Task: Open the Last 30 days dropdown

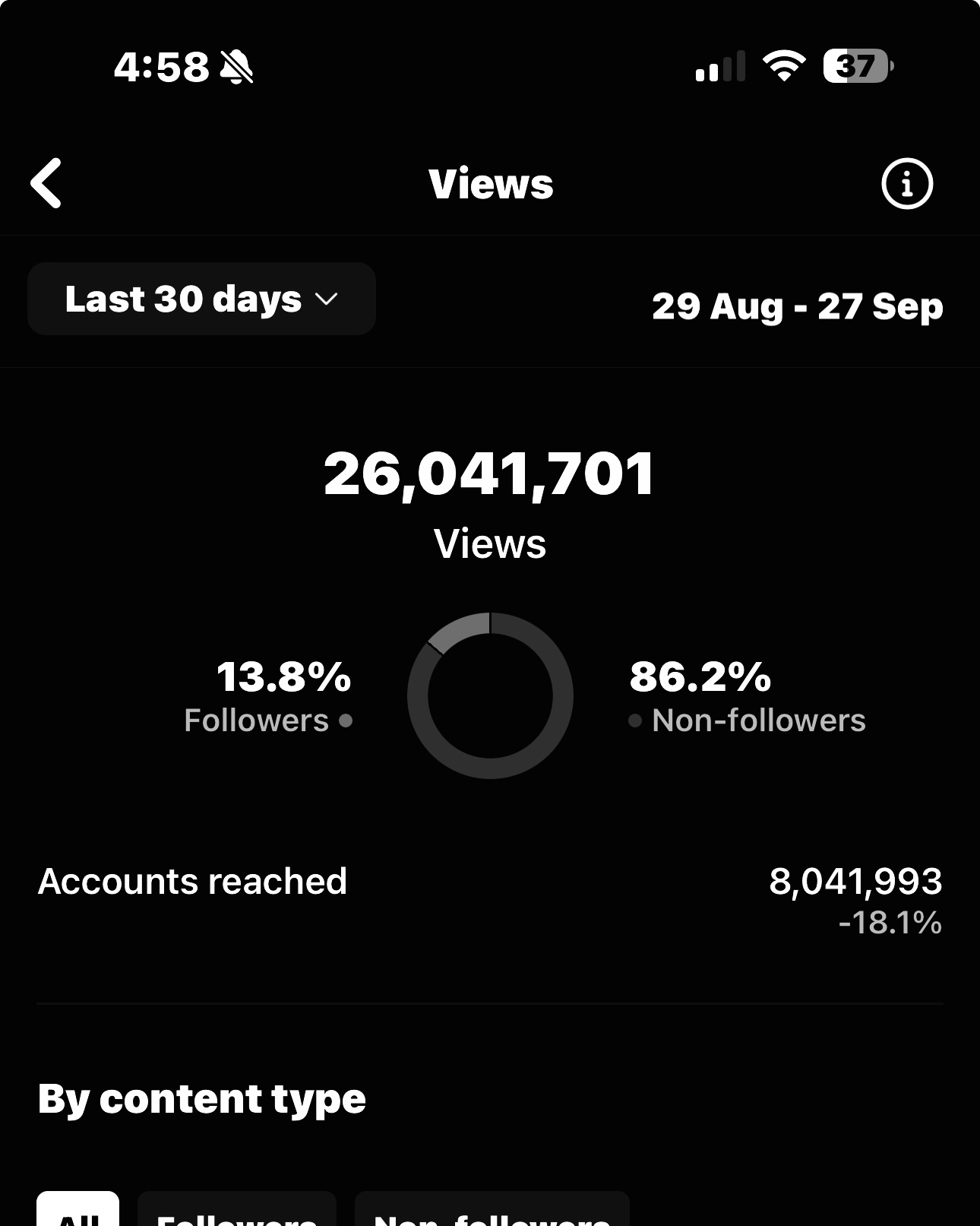Action: coord(201,299)
